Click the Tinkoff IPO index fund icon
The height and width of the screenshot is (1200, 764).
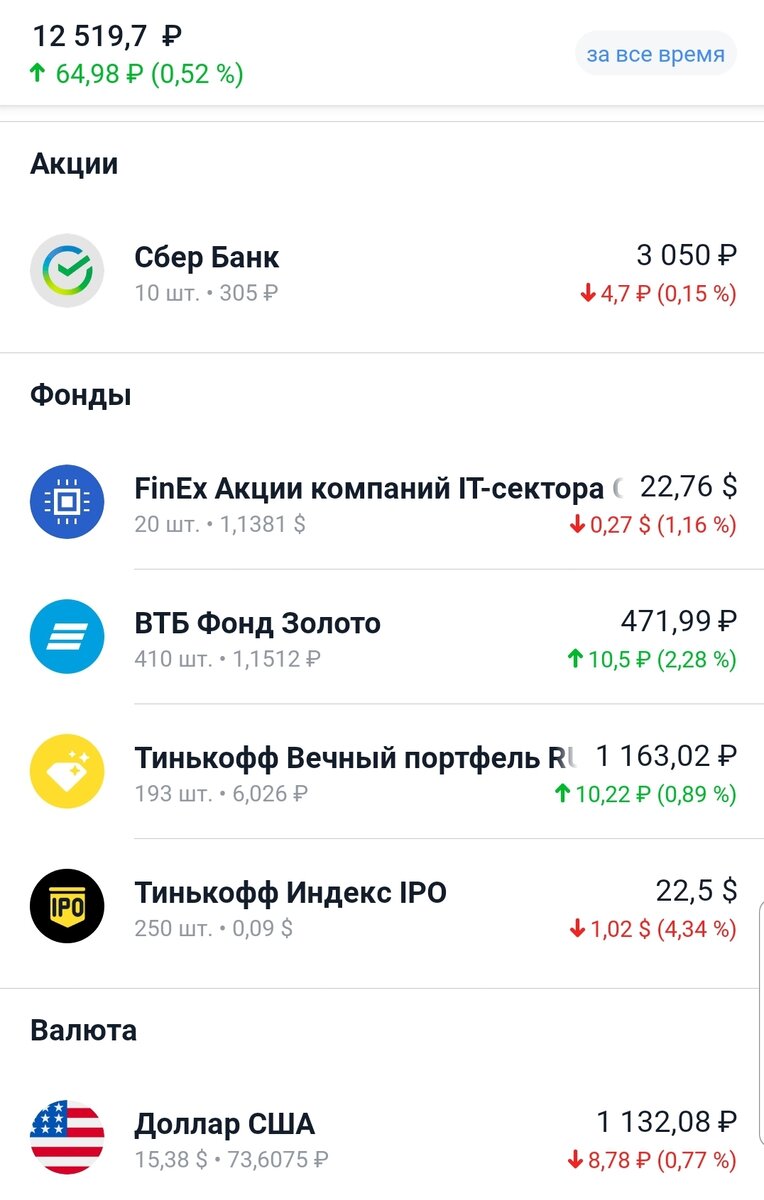point(67,905)
